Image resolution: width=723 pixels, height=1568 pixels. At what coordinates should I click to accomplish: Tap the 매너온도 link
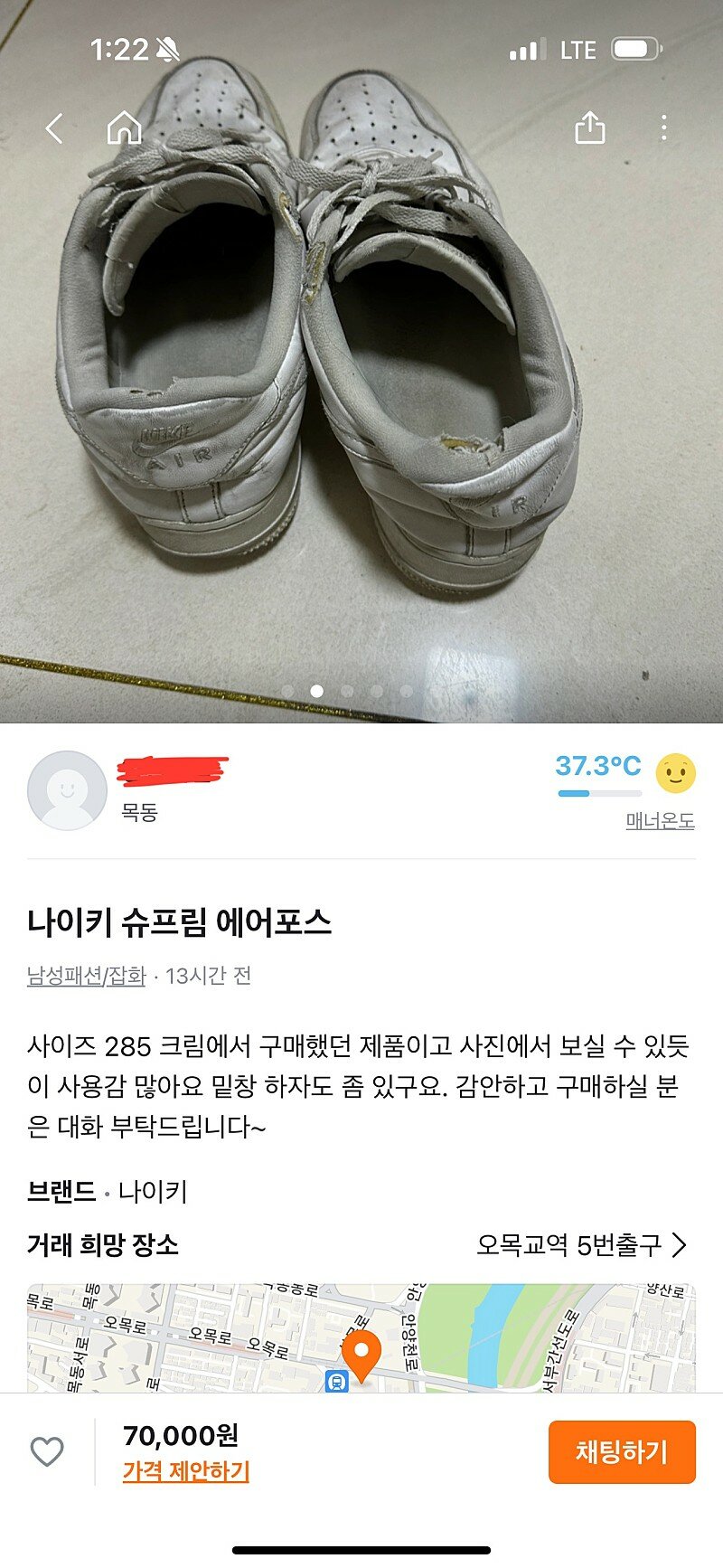click(660, 821)
